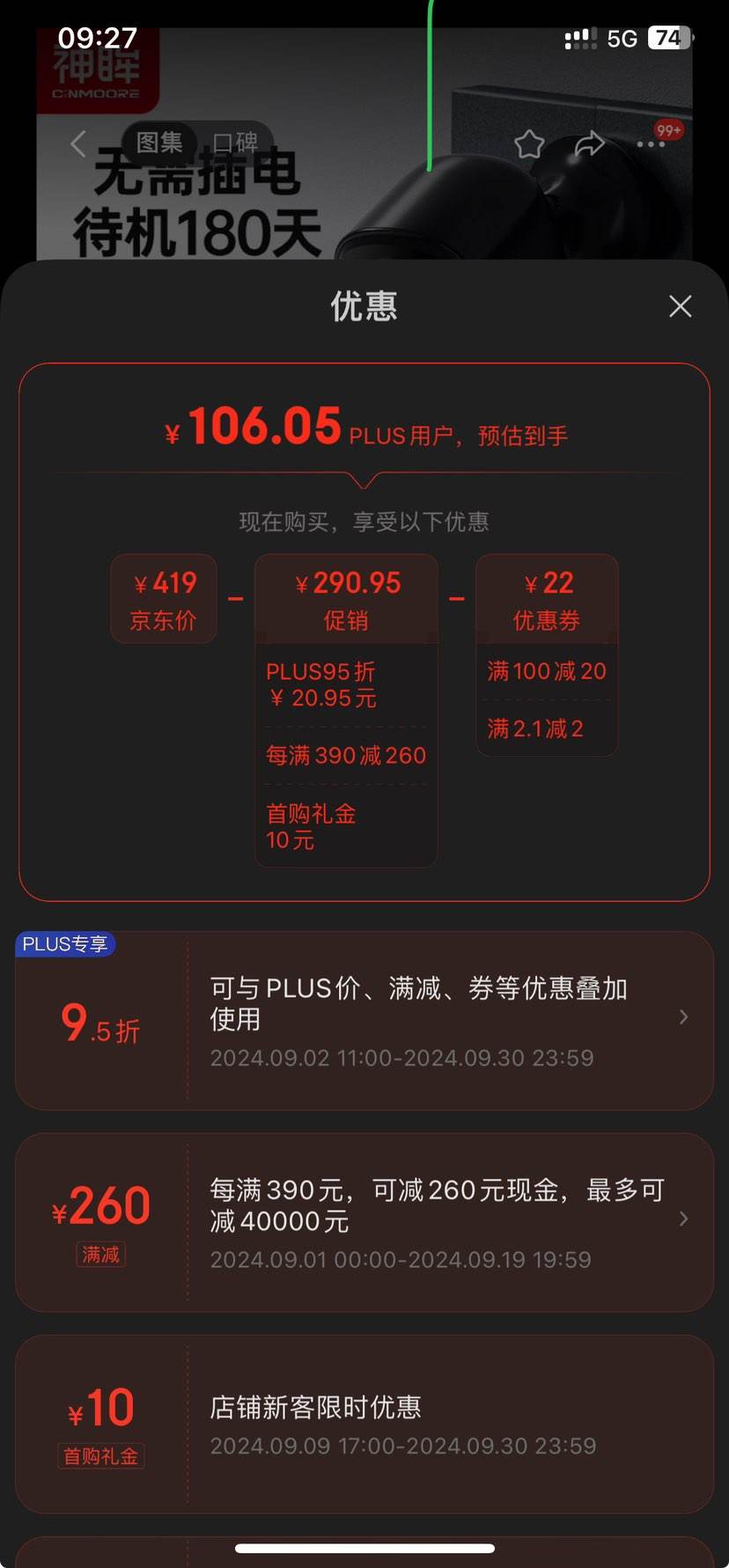Screen dimensions: 729x1568
Task: Open the more-options icon with 99+ badge
Action: [652, 144]
